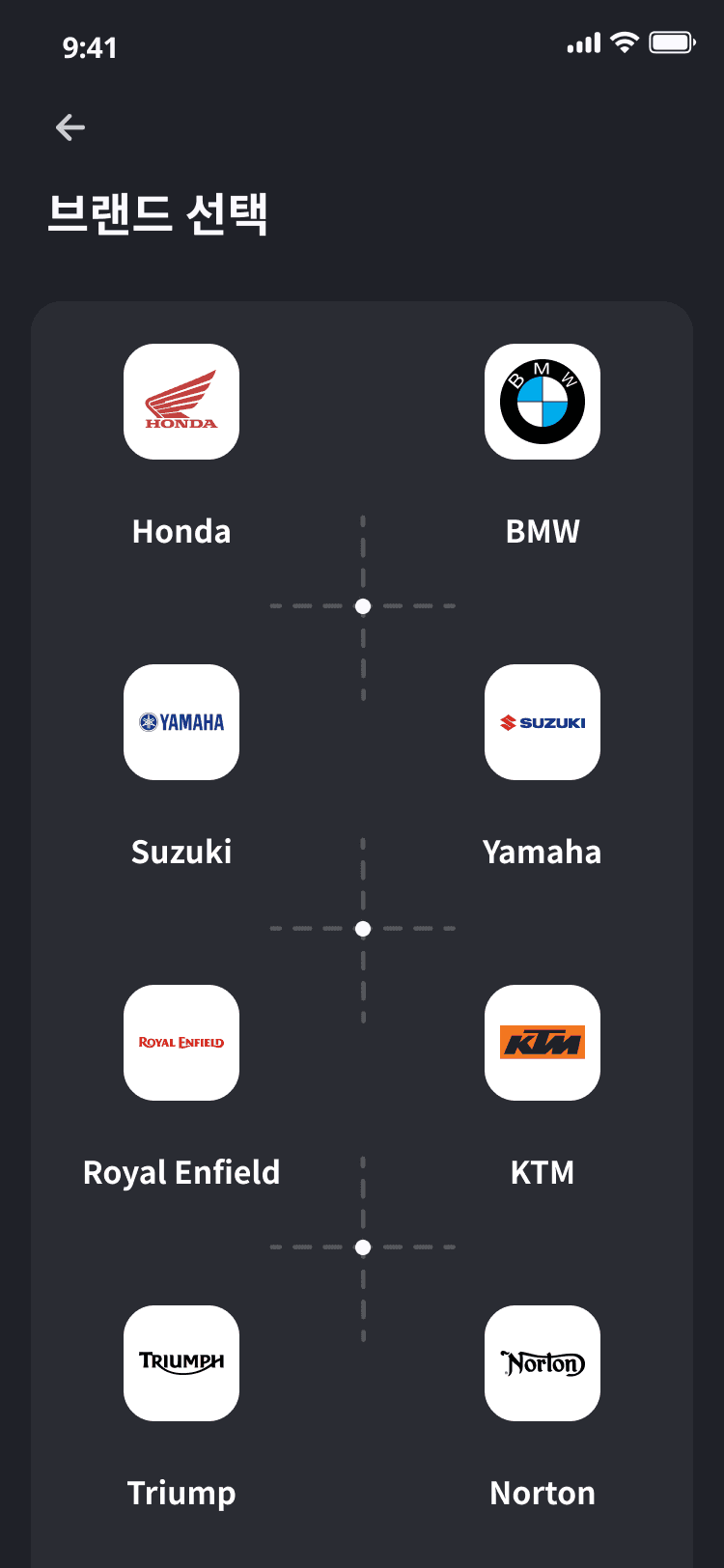724x1568 pixels.
Task: Choose the Triumph brand tile
Action: click(181, 1363)
